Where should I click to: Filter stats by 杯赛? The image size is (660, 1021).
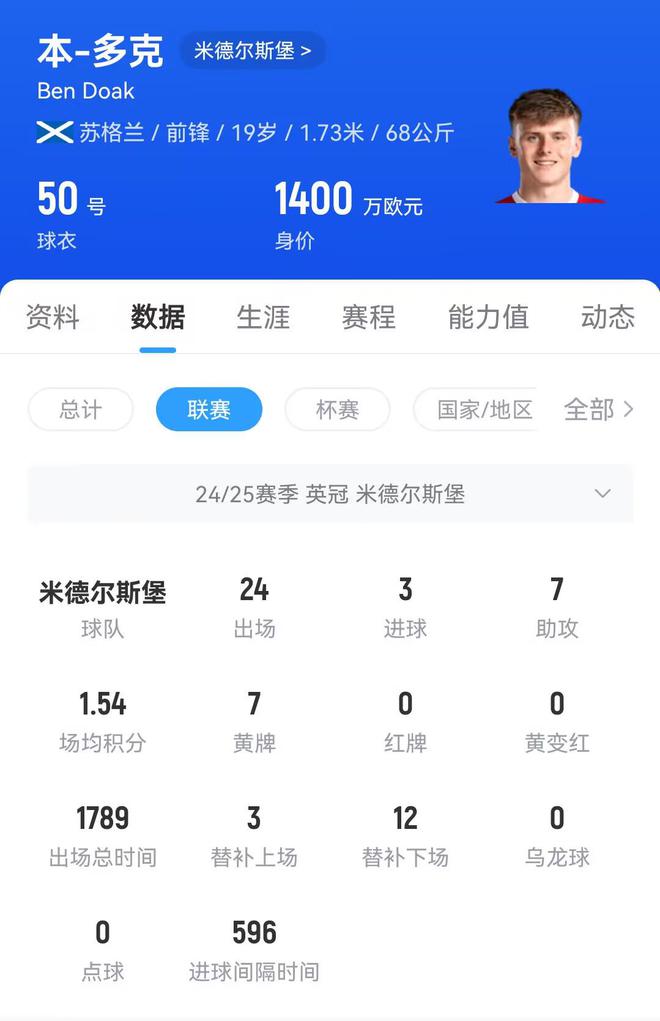pos(337,409)
